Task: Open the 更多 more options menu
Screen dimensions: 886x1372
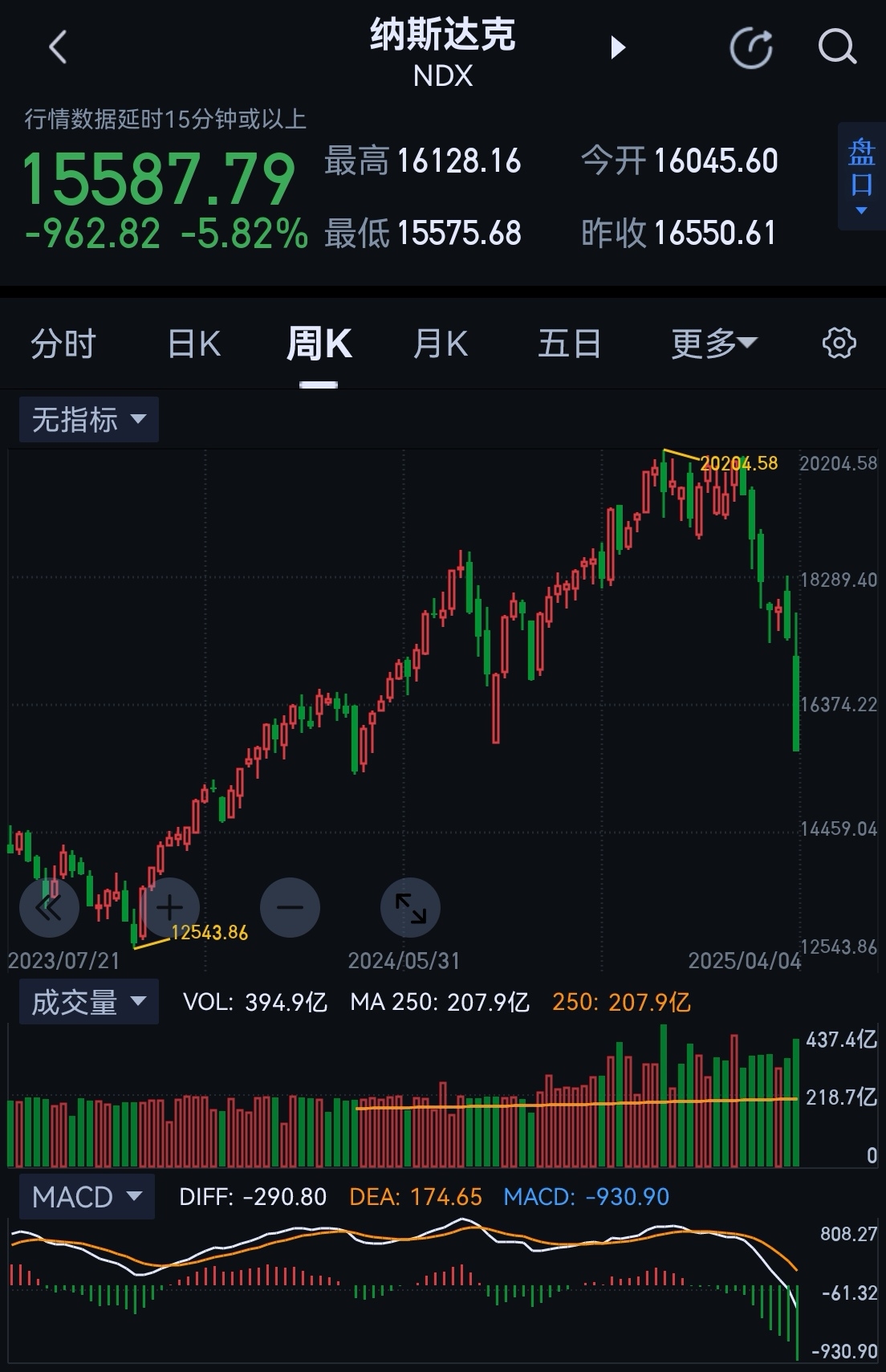Action: click(714, 343)
